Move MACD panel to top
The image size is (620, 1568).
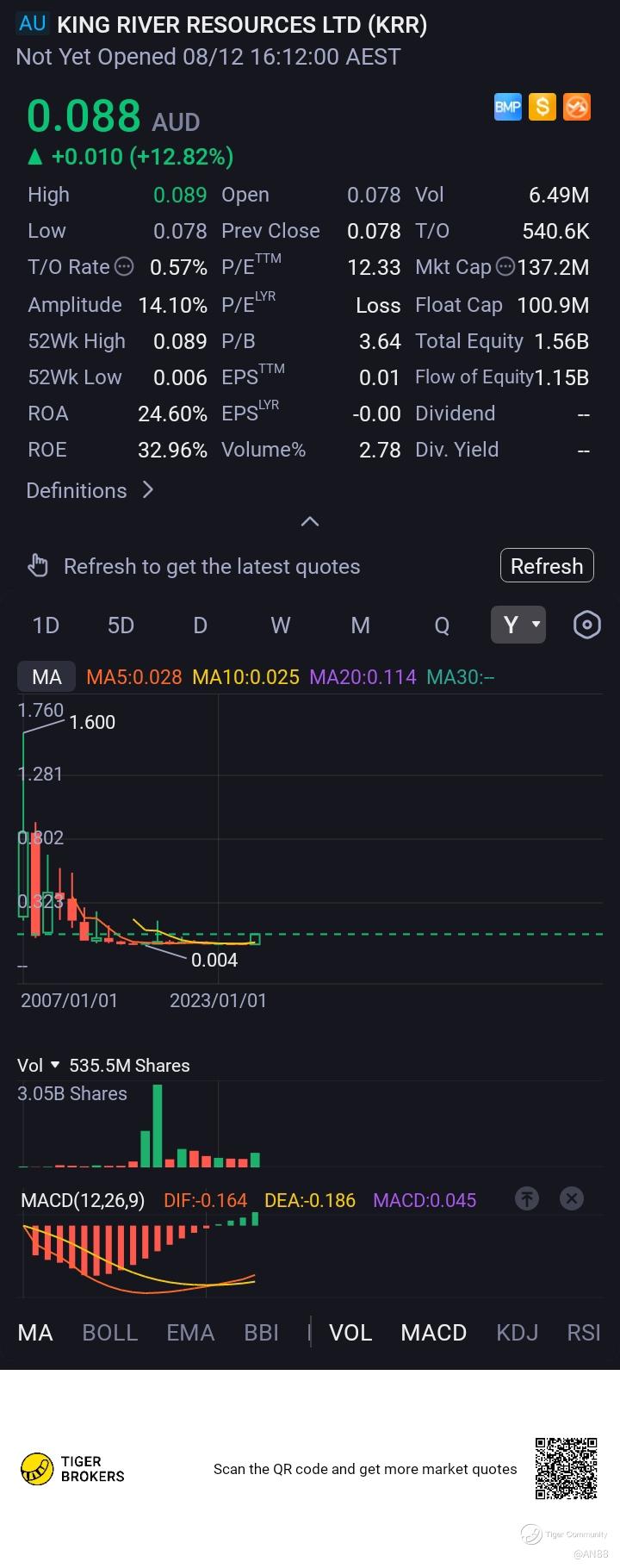527,1198
